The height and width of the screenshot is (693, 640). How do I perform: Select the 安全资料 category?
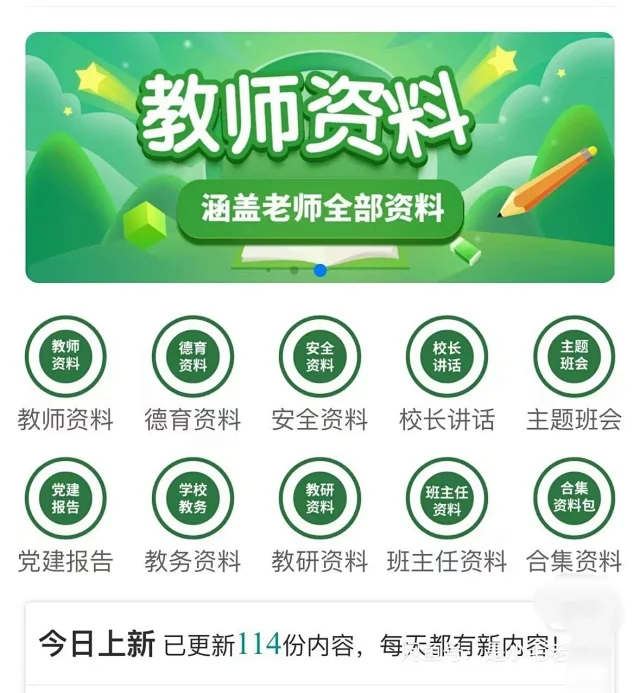320,357
